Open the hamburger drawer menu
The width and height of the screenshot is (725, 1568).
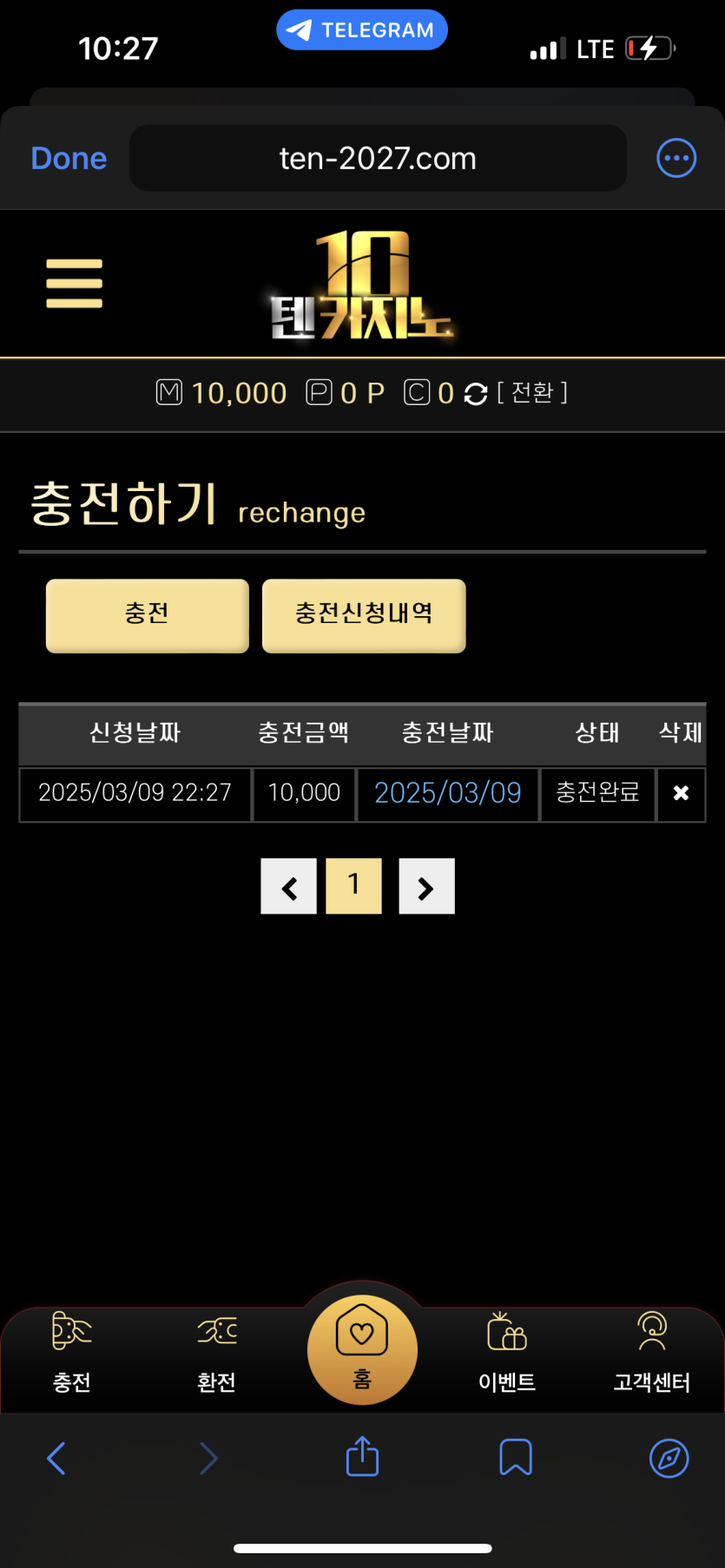point(75,284)
